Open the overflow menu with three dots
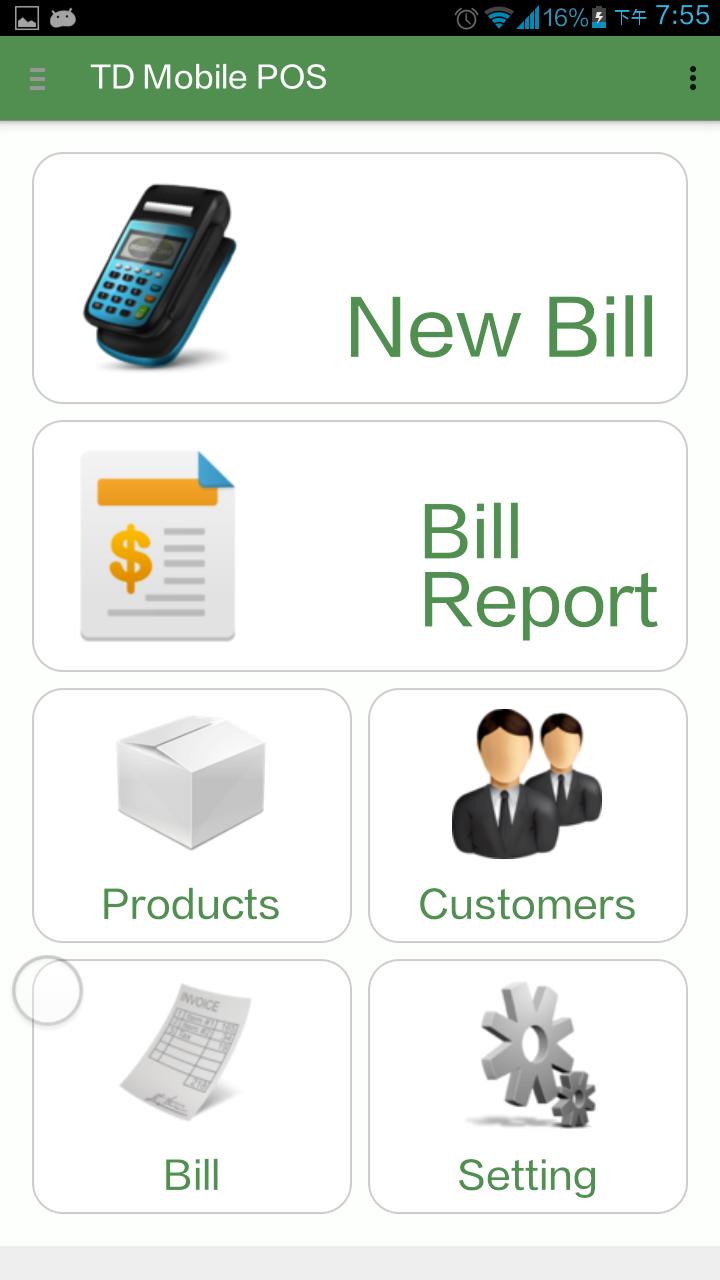 (x=691, y=78)
